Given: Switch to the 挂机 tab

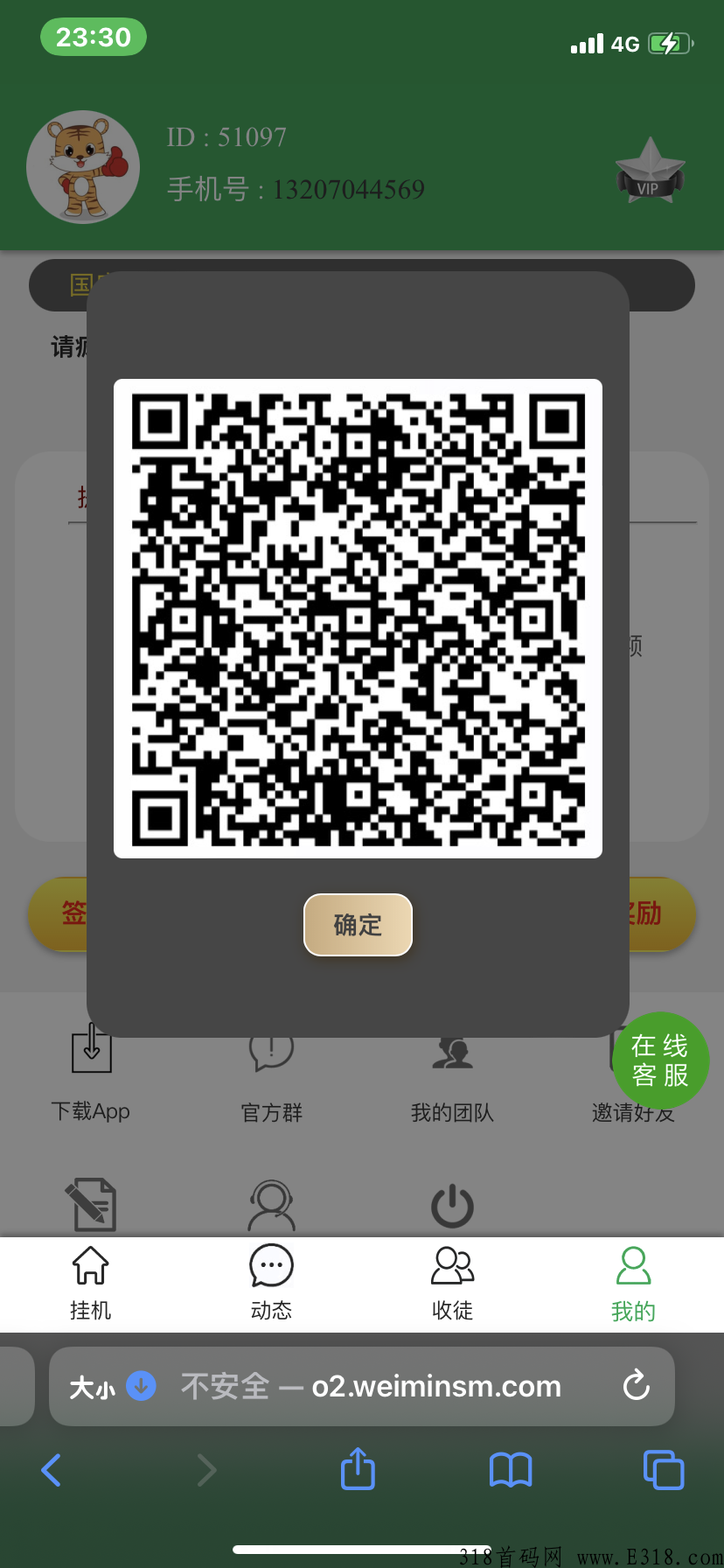Looking at the screenshot, I should (x=90, y=1284).
